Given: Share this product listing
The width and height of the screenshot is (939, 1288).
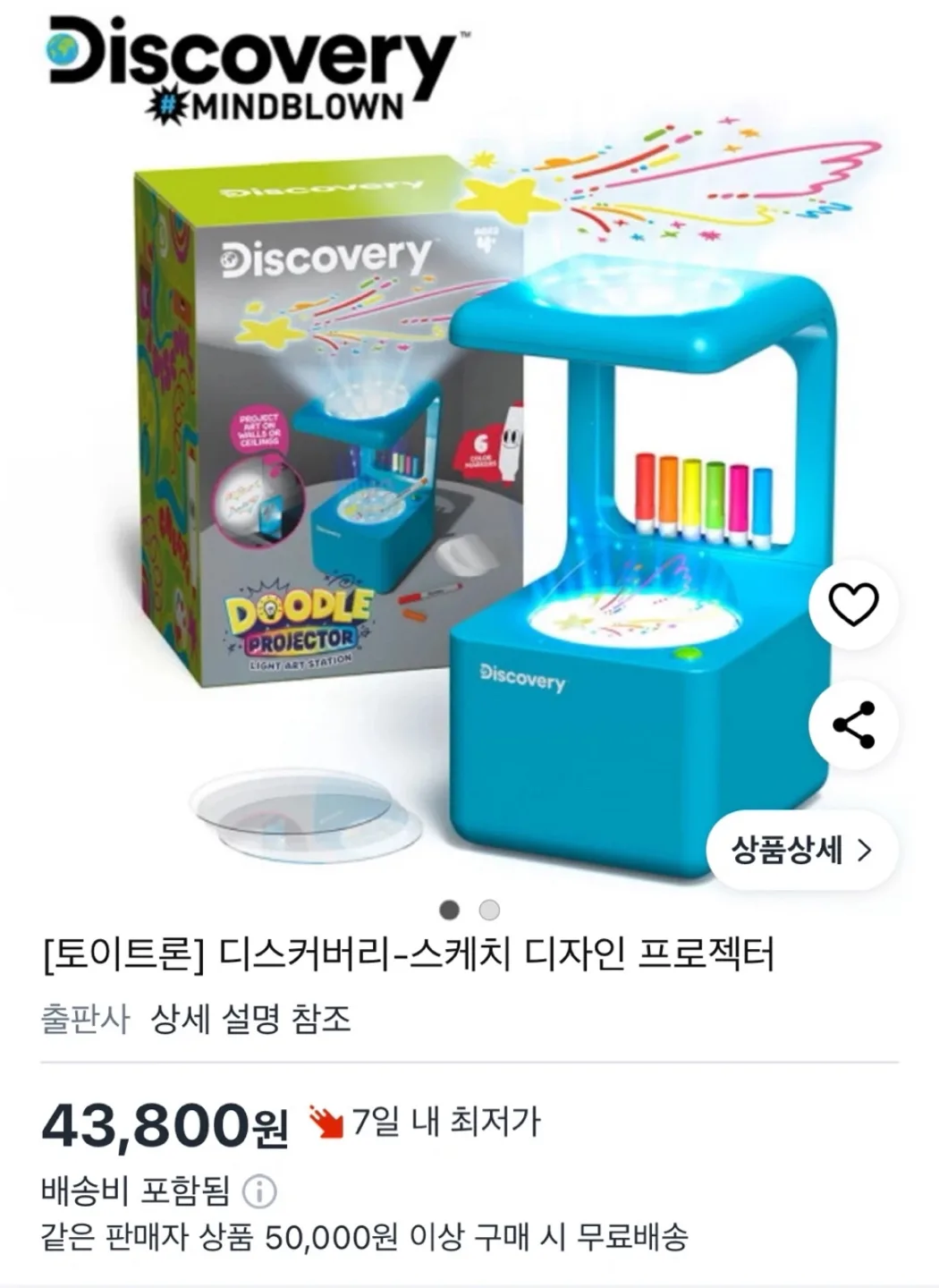Looking at the screenshot, I should (x=853, y=724).
